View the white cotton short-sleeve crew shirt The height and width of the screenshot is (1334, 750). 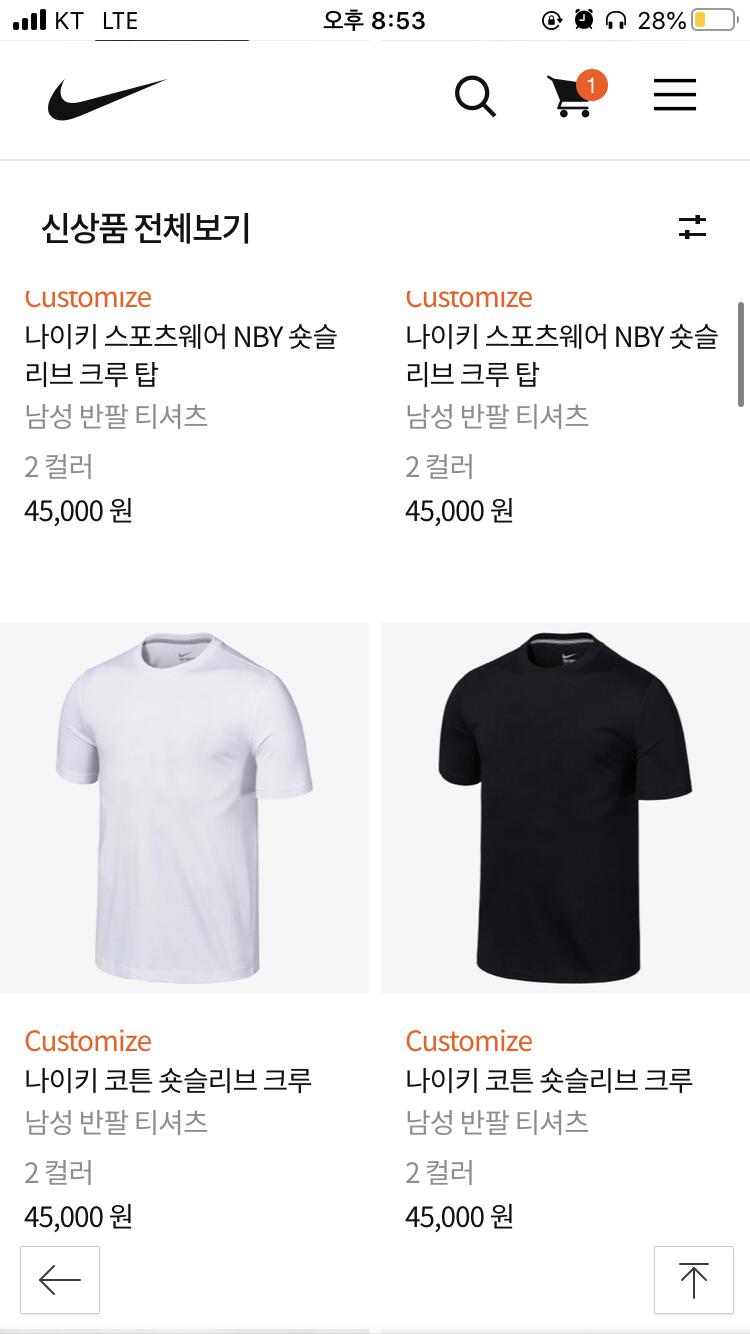(184, 808)
